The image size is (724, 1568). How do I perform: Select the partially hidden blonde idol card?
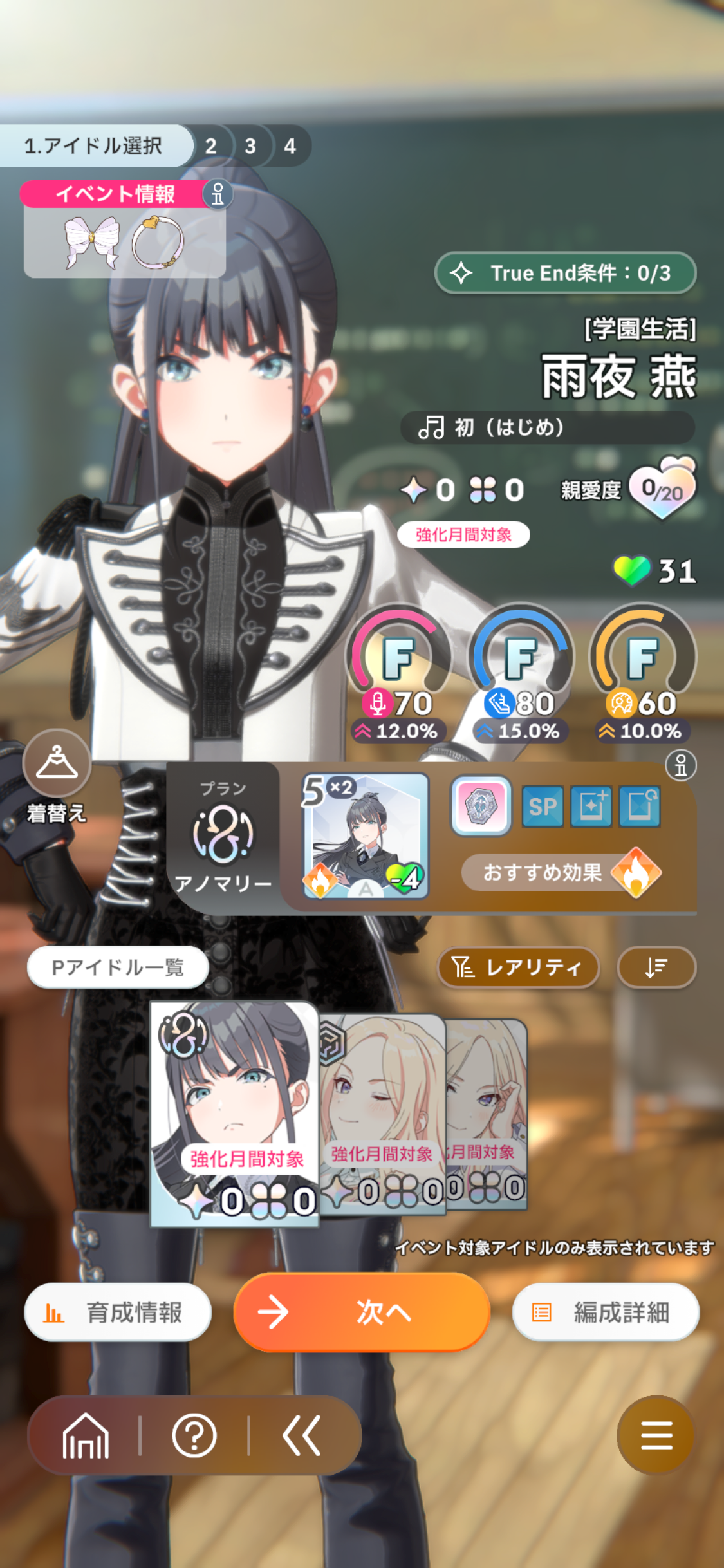488,1114
